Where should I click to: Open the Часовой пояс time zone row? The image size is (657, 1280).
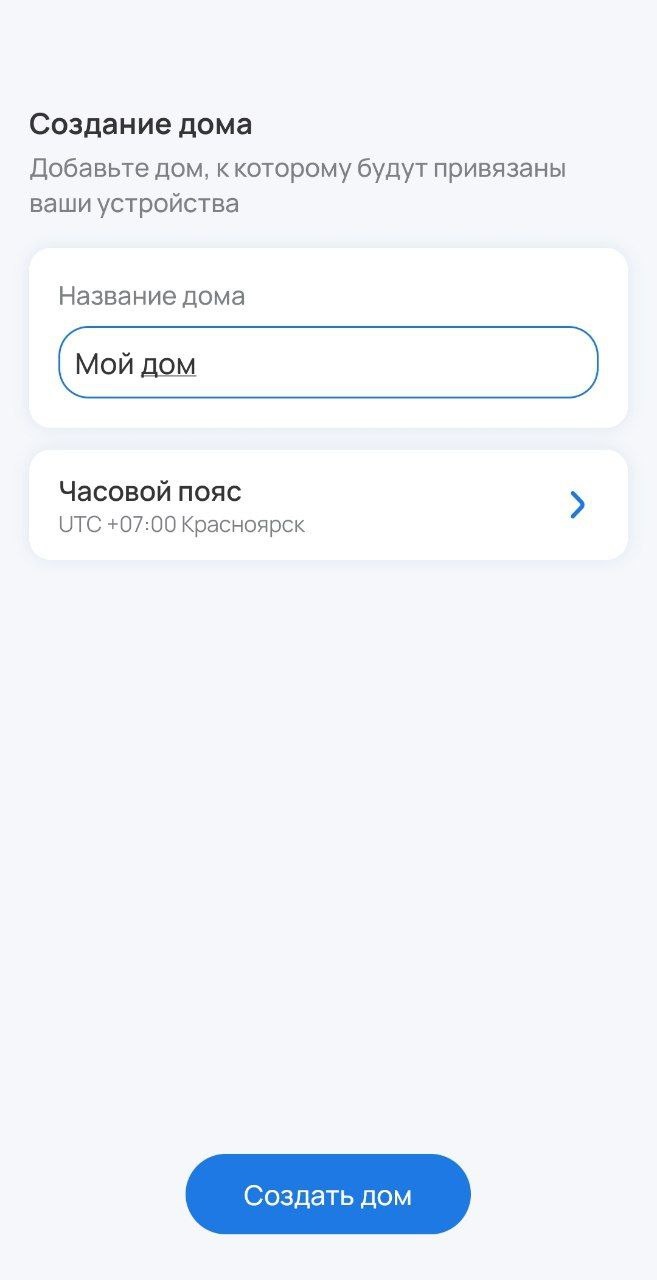coord(328,505)
